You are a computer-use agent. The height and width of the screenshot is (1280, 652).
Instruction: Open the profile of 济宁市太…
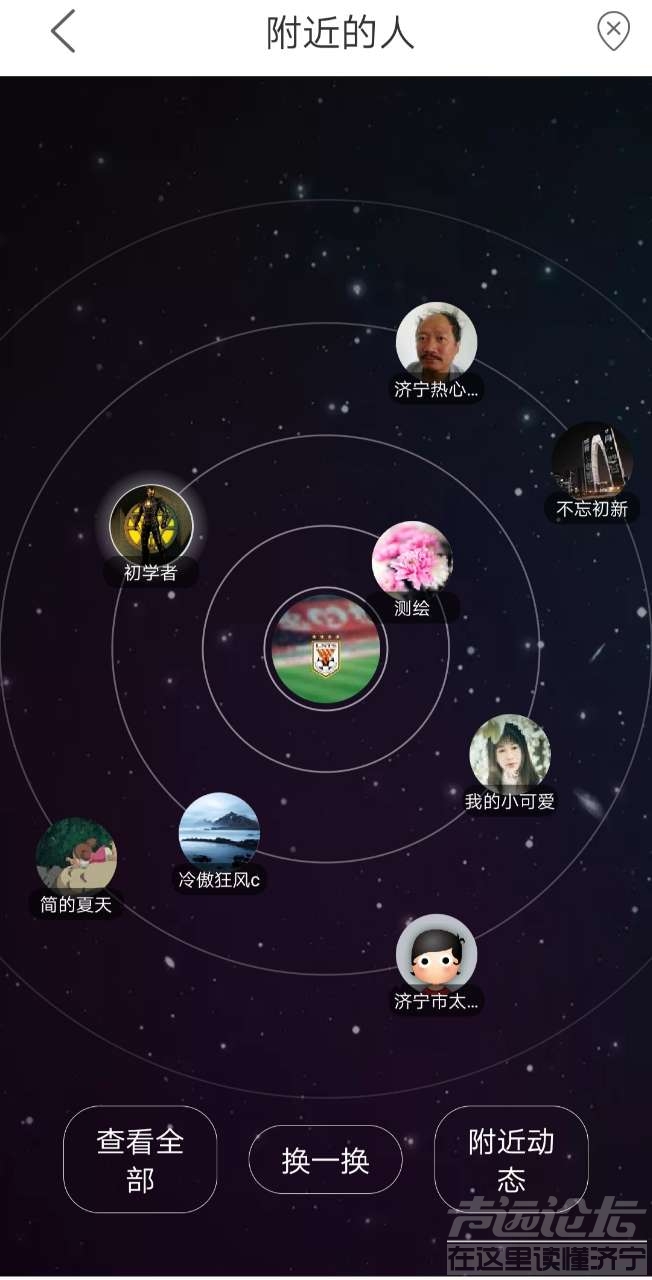click(x=436, y=955)
